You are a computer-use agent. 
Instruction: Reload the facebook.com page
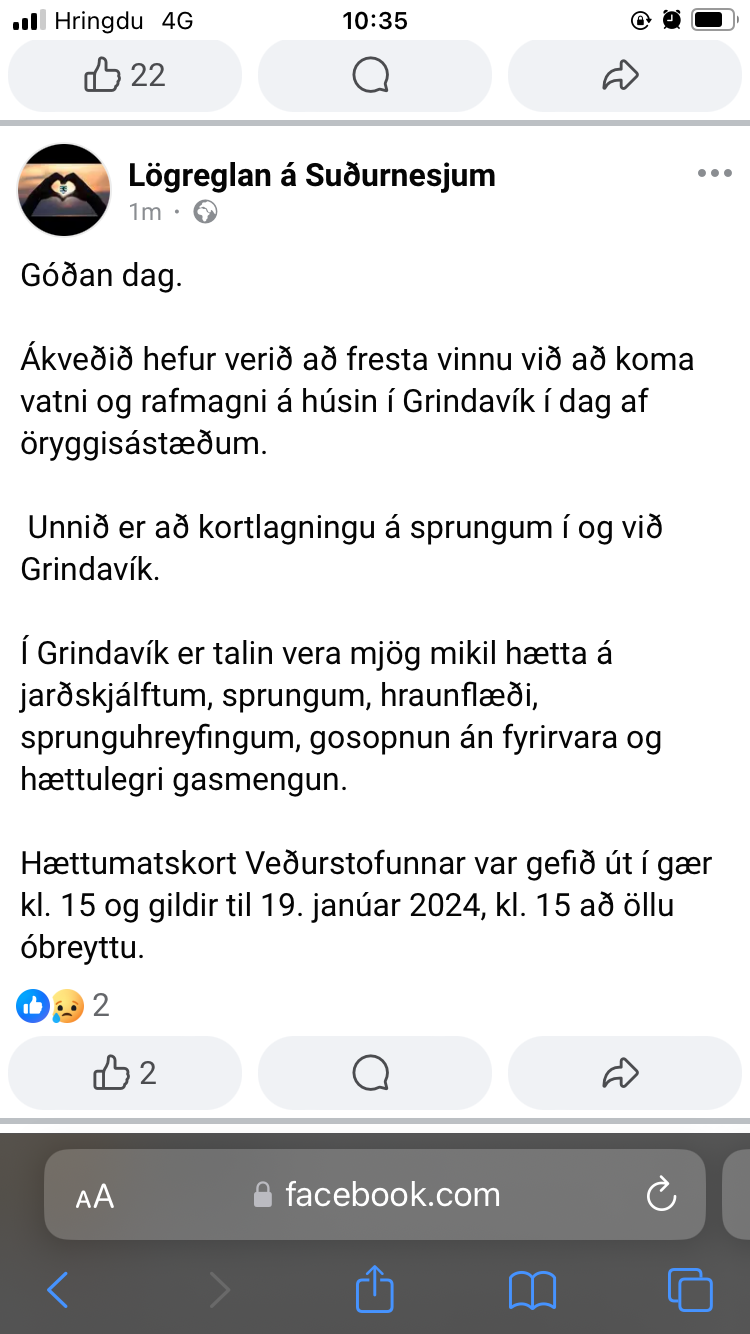(x=661, y=1194)
